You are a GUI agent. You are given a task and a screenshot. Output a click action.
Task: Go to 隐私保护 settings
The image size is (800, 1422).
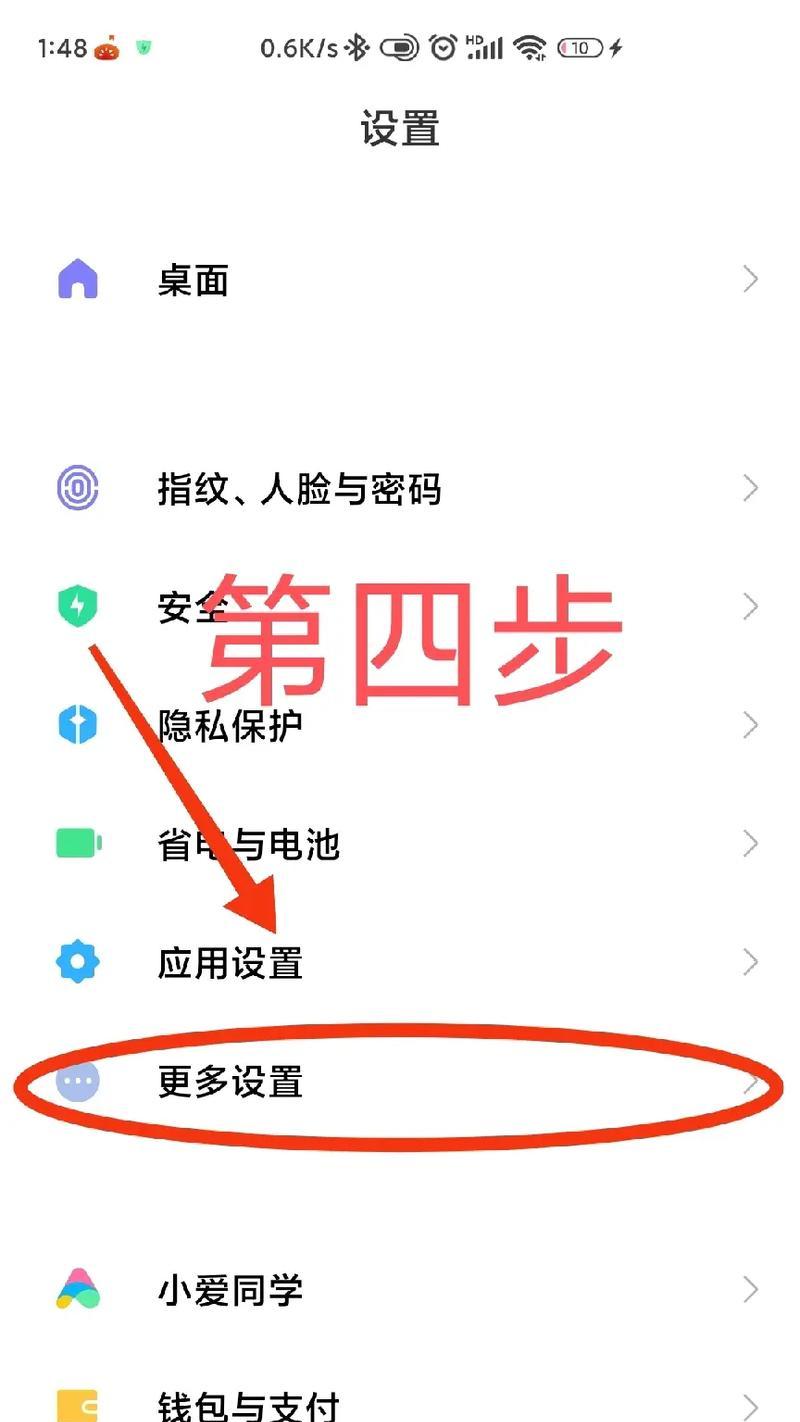tap(400, 726)
